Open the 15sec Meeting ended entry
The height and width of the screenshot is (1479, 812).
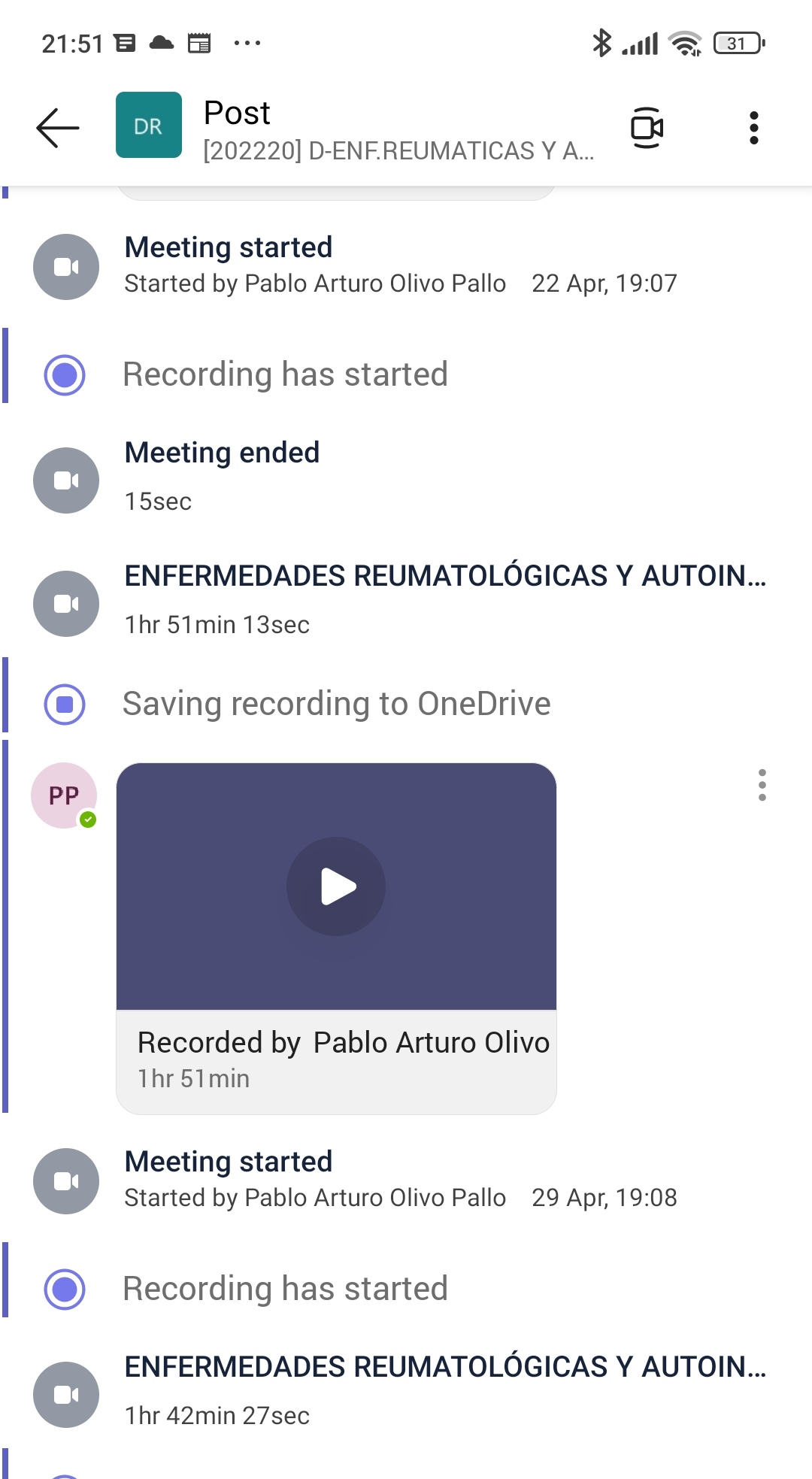click(223, 475)
